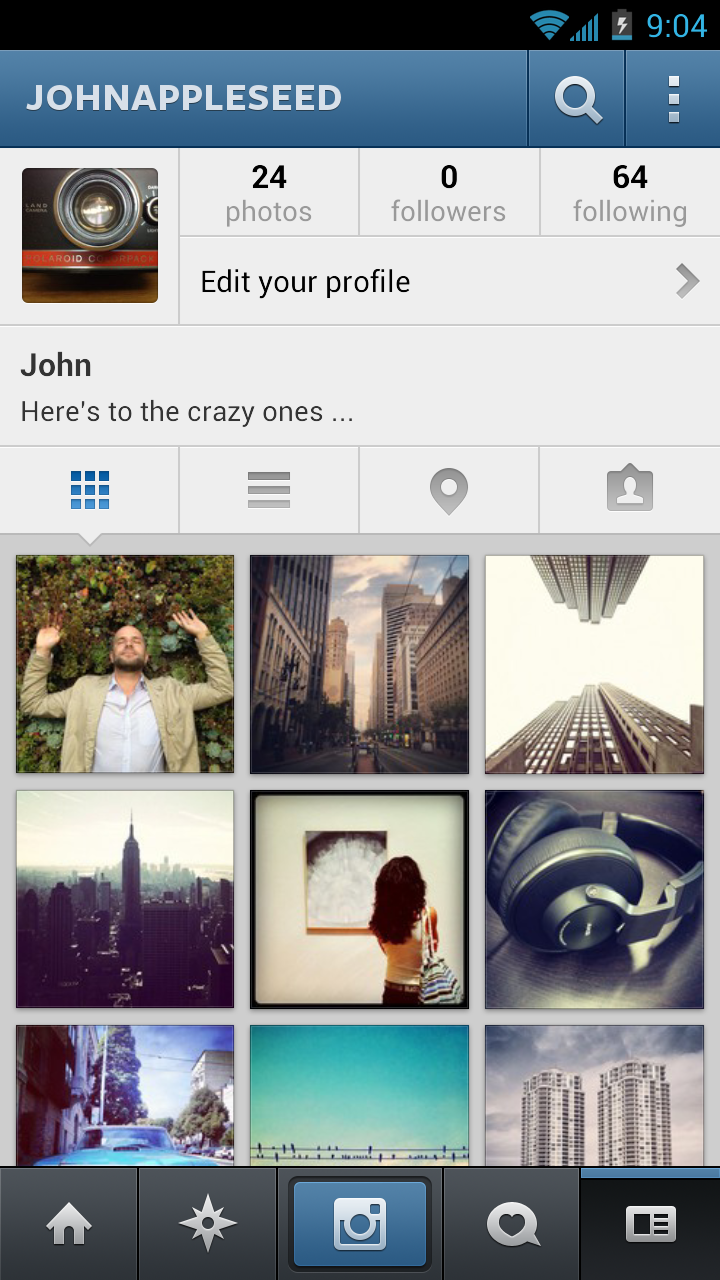This screenshot has height=1280, width=720.
Task: Open the camera to take a photo
Action: (360, 1222)
